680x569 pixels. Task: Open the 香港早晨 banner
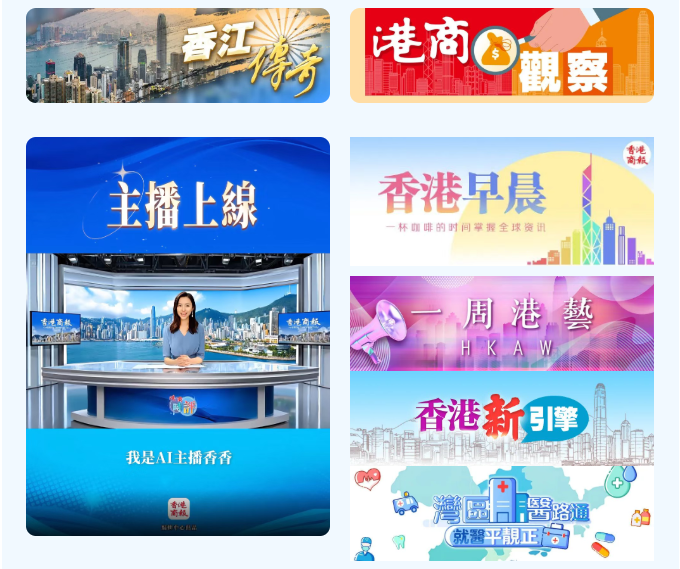501,201
